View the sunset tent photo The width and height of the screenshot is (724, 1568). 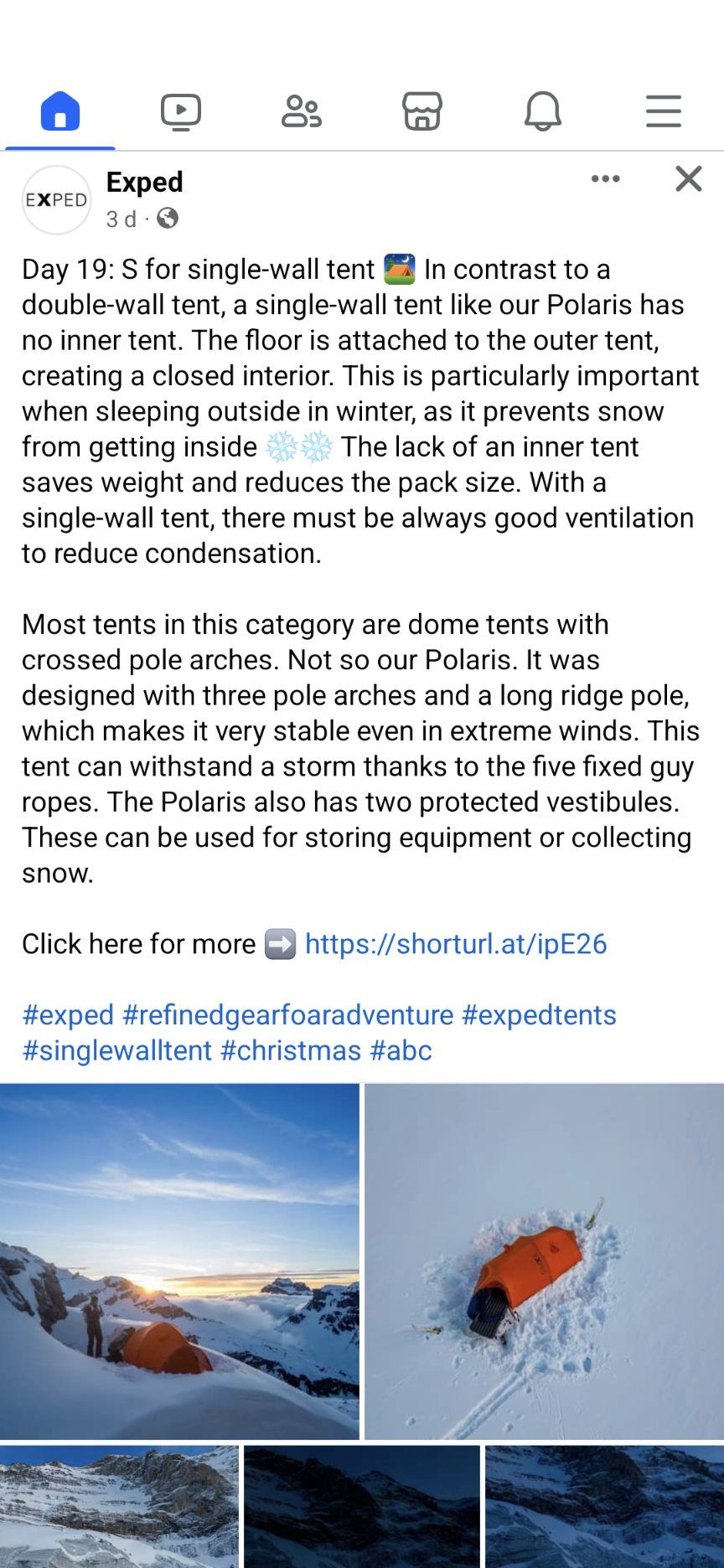pos(179,1261)
